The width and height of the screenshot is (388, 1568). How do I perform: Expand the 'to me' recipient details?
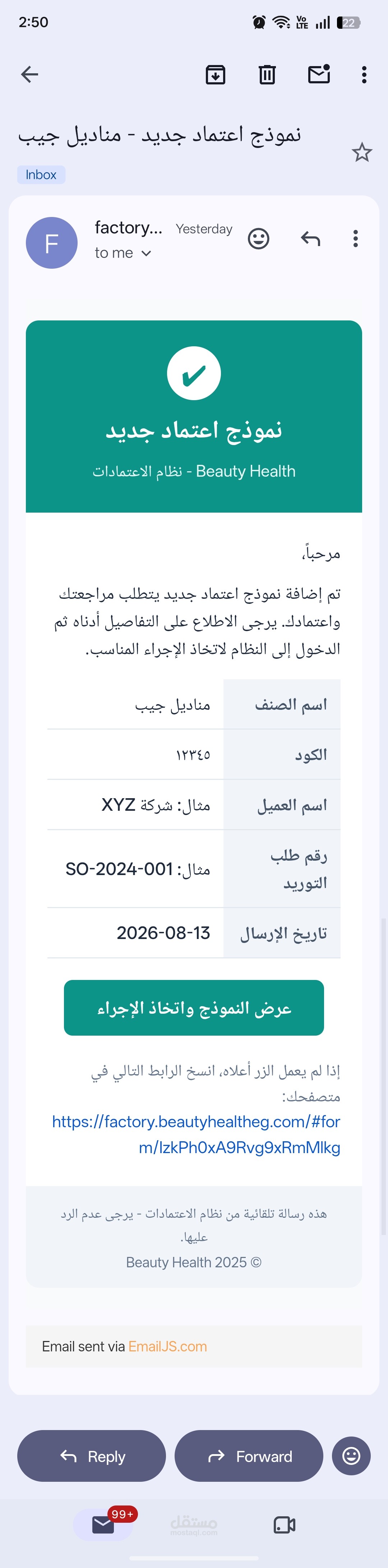tap(123, 253)
